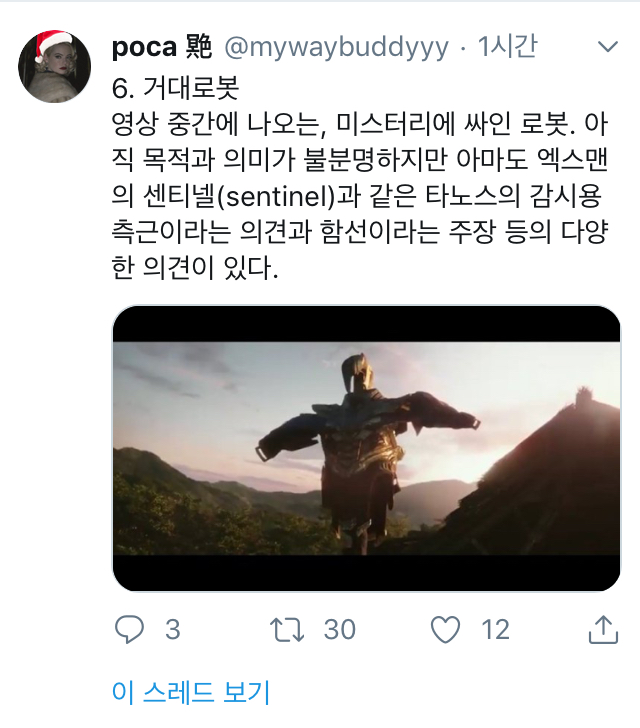This screenshot has width=640, height=728.
Task: Share this tweet
Action: [602, 629]
